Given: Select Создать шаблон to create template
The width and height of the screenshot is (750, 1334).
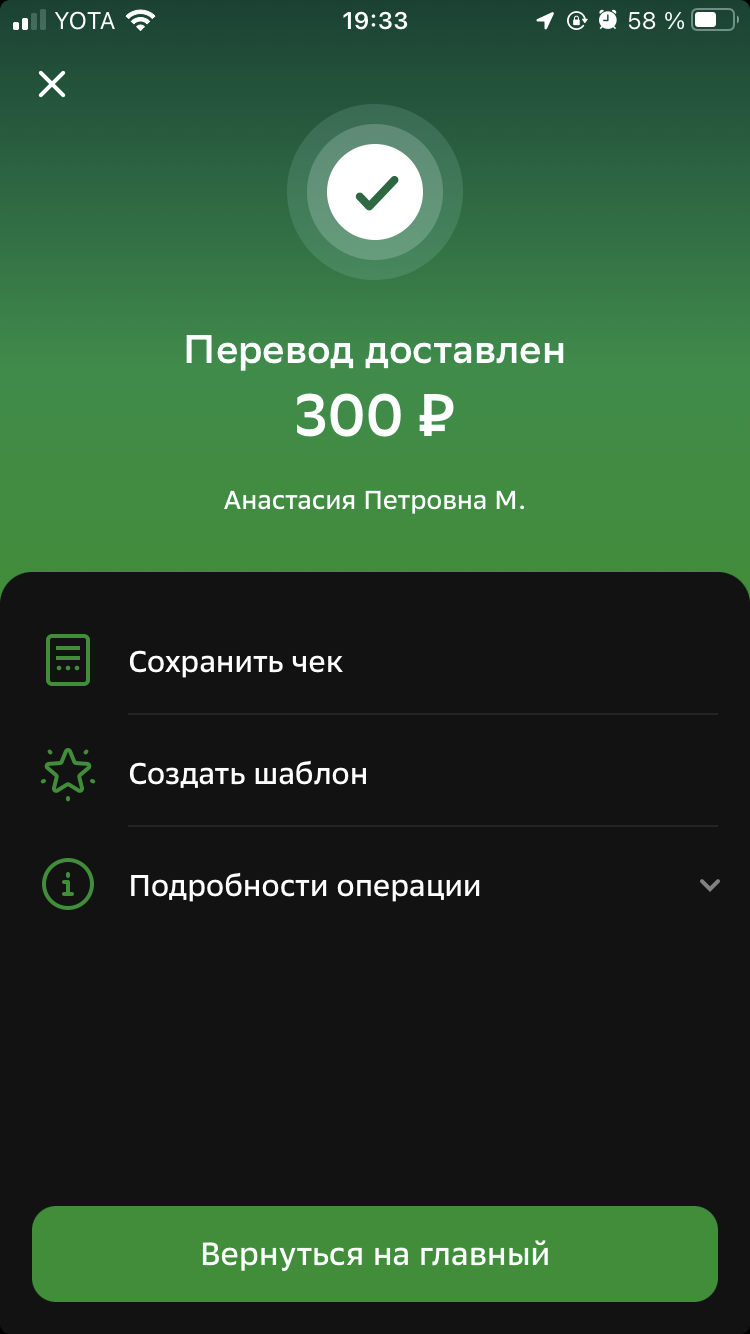Looking at the screenshot, I should click(x=375, y=773).
